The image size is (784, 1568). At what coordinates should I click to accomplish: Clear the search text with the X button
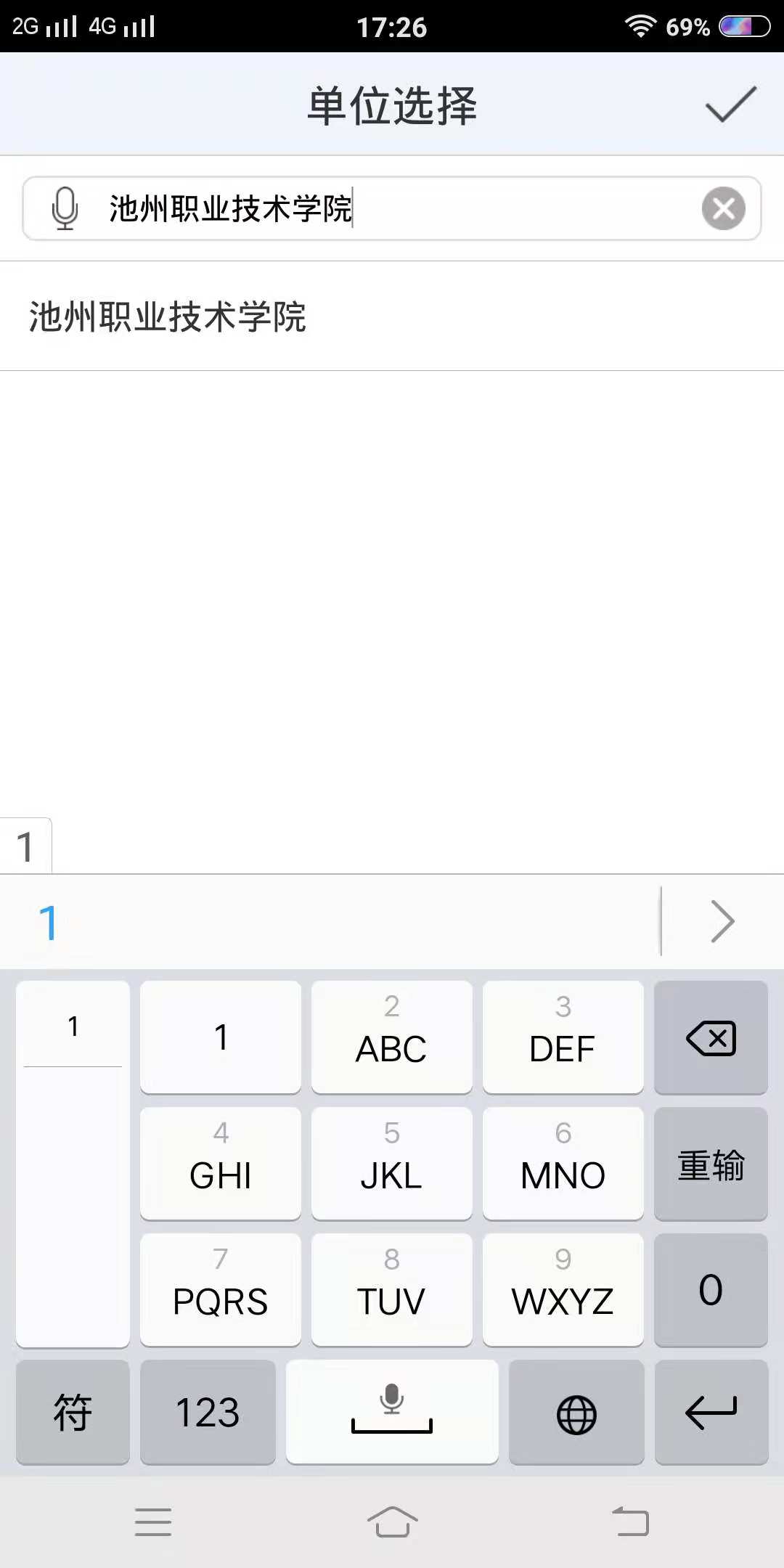click(723, 208)
